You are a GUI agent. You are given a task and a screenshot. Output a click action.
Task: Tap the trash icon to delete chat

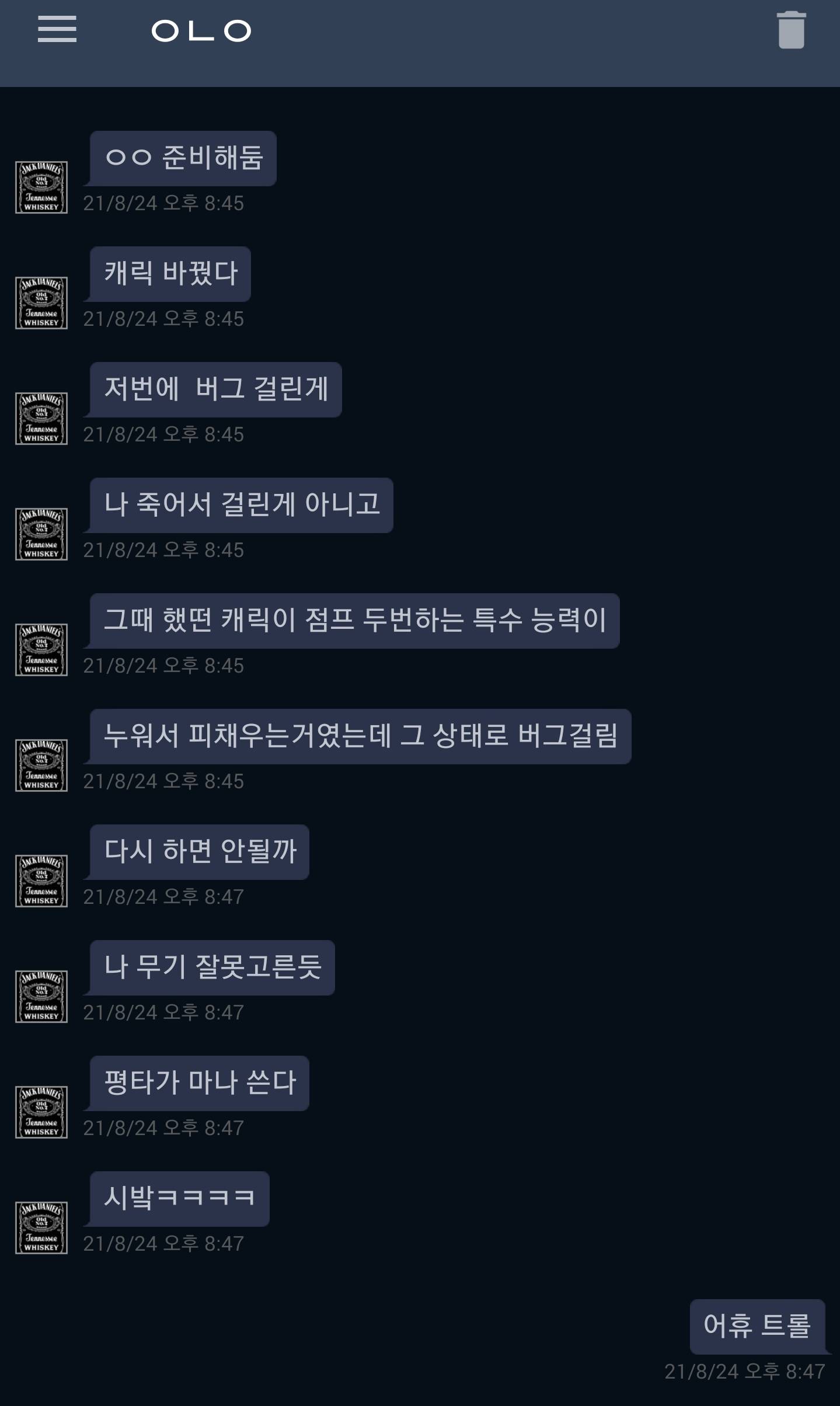(791, 30)
